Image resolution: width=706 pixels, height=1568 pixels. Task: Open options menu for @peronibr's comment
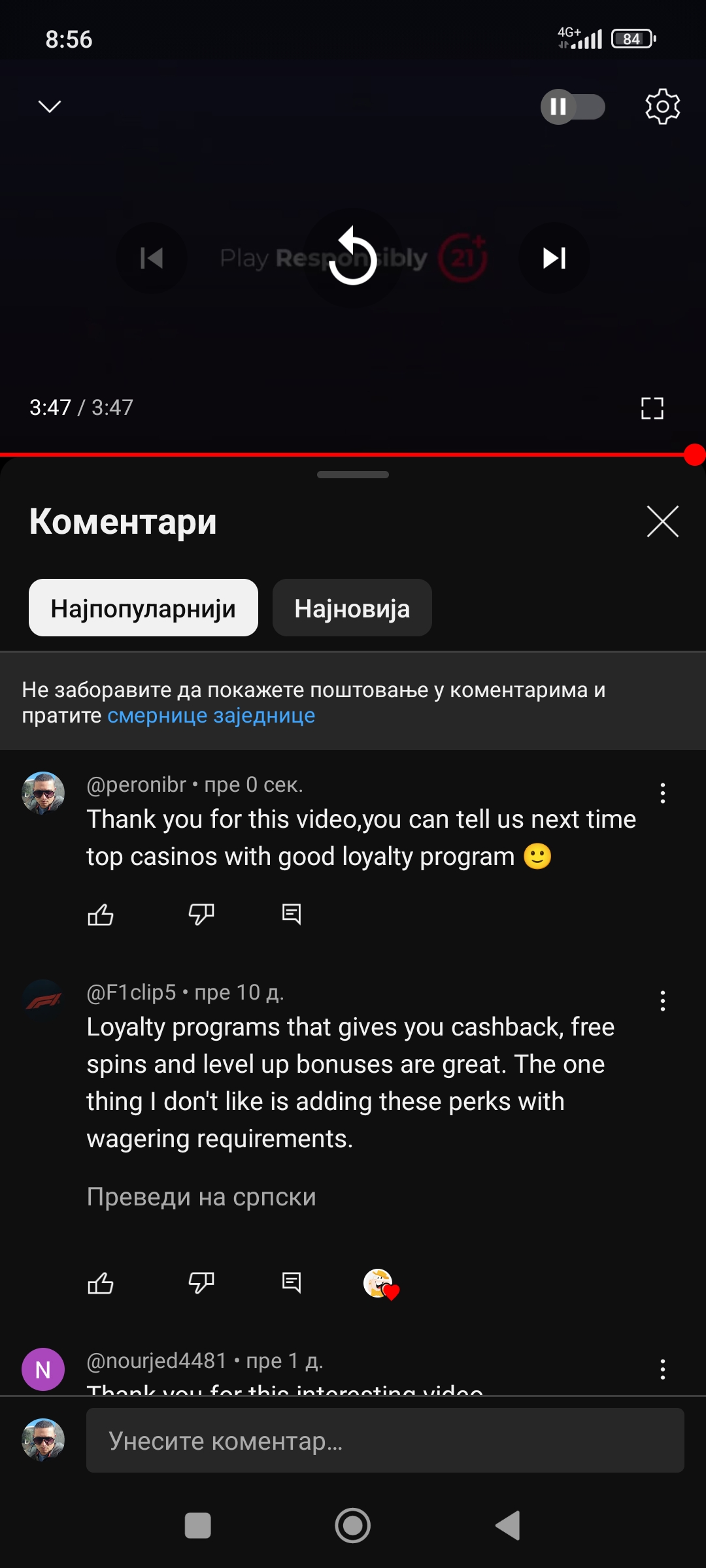[663, 793]
